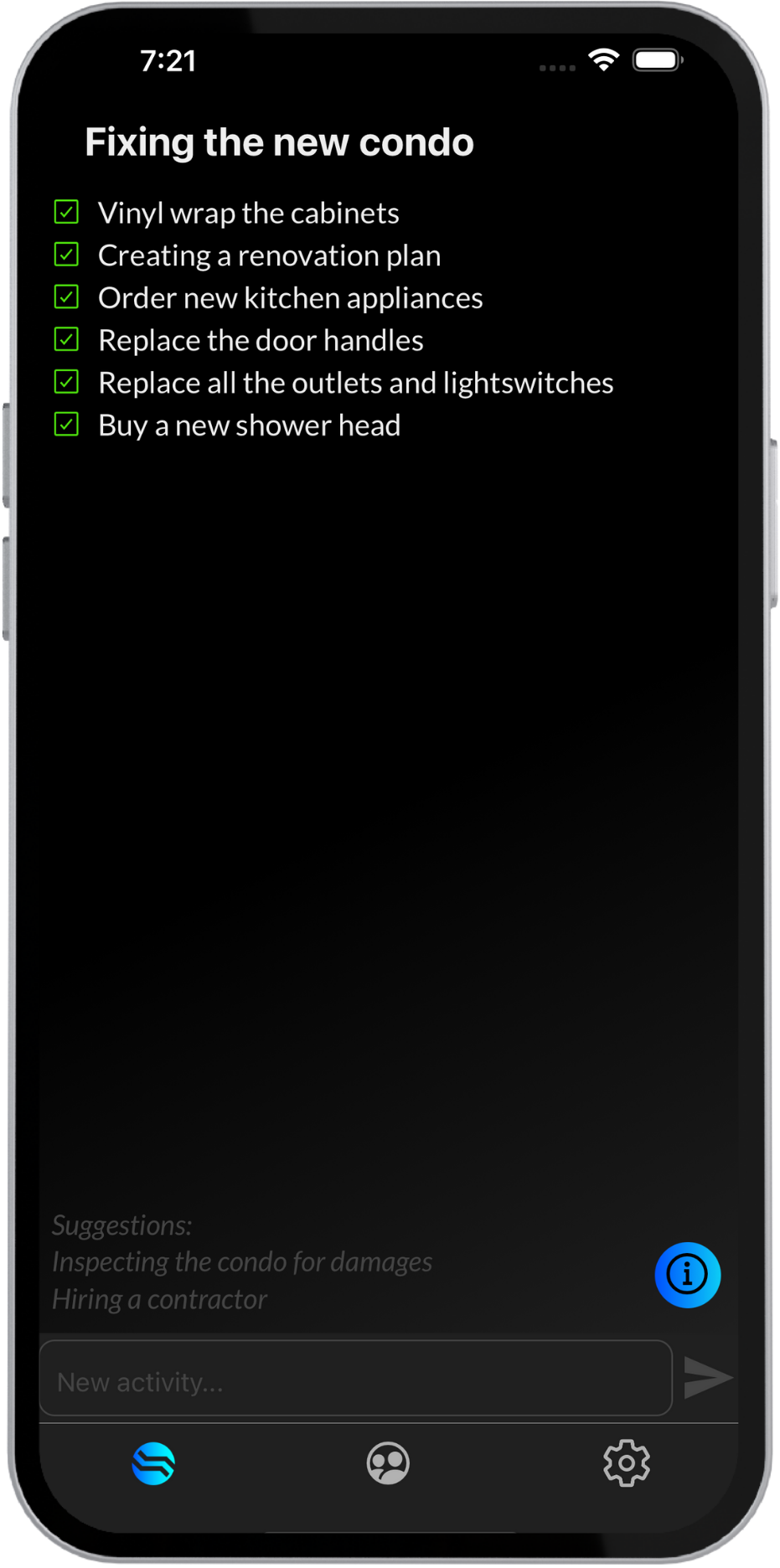The height and width of the screenshot is (1568, 780).
Task: Focus the New activity text field
Action: point(355,1381)
